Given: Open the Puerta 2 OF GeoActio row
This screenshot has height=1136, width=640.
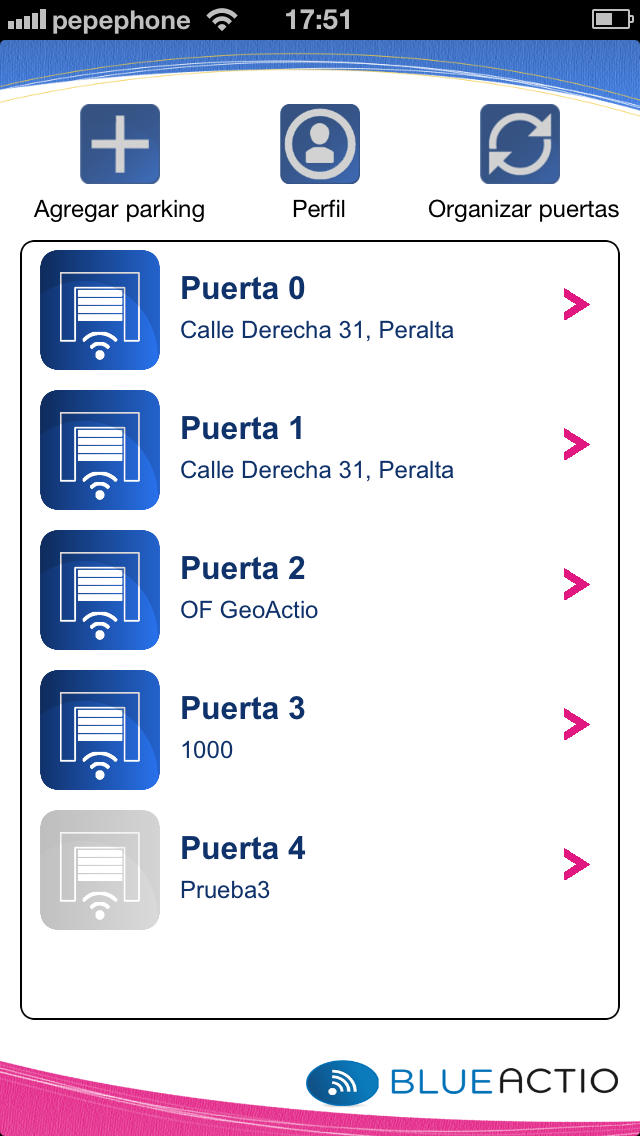Looking at the screenshot, I should 320,590.
